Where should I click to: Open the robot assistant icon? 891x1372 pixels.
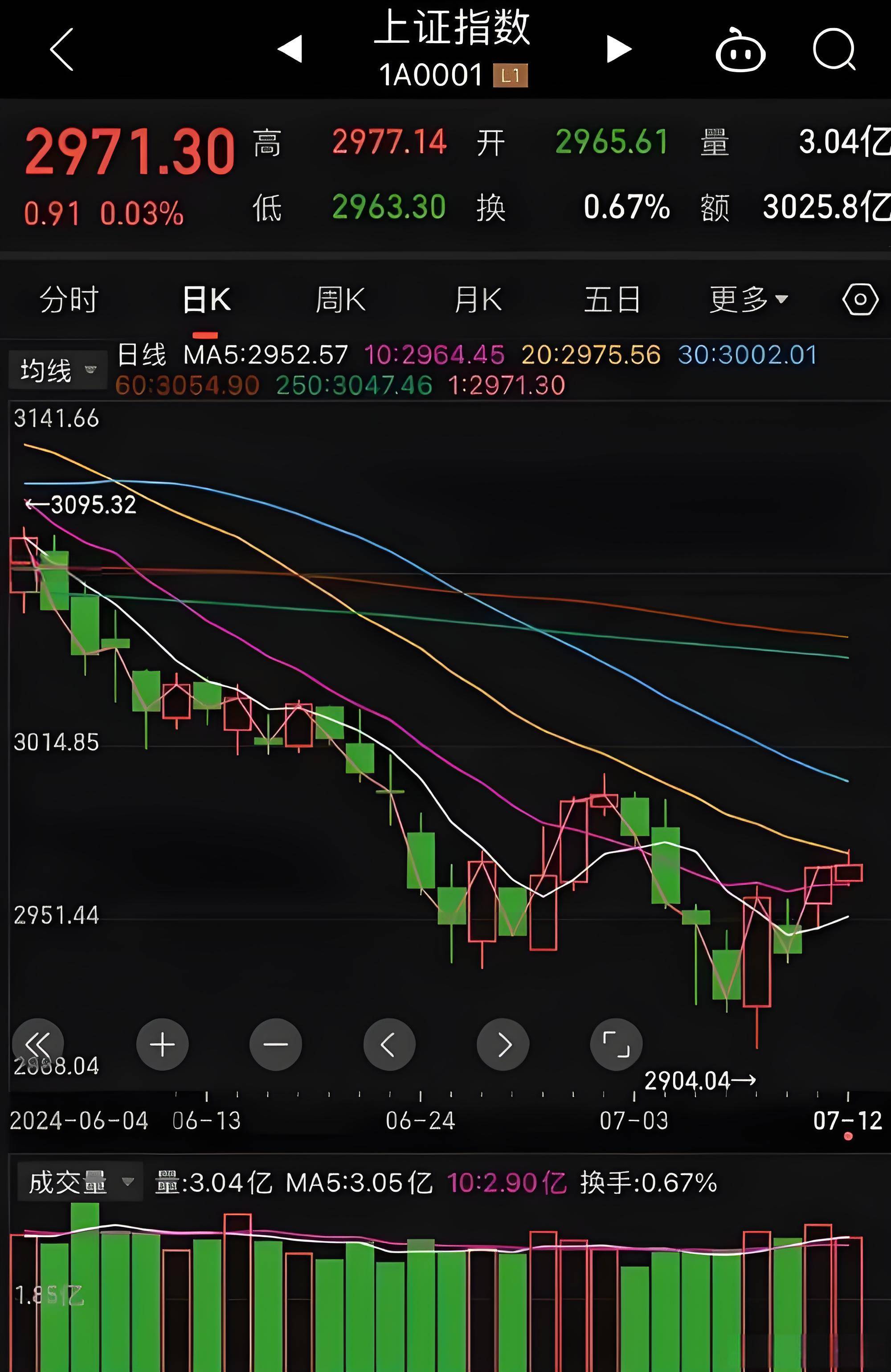[740, 50]
